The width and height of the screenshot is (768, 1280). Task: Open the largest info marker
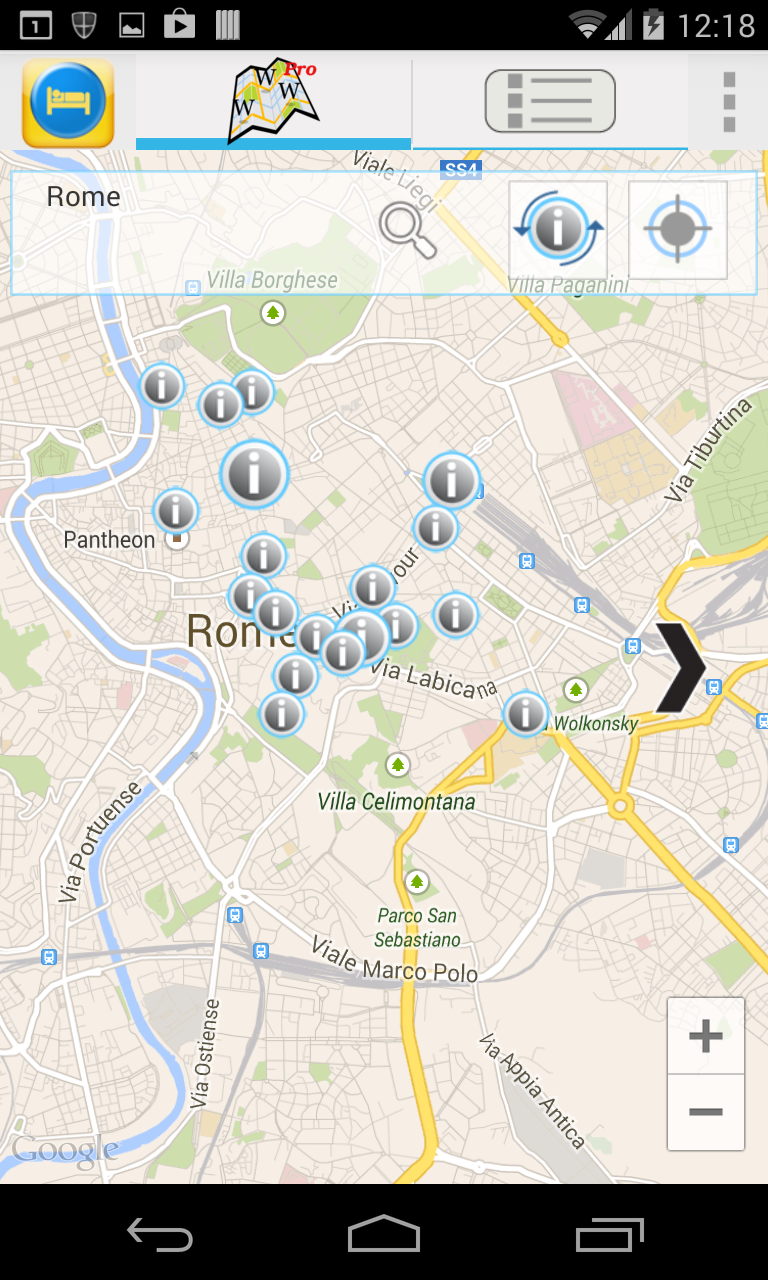click(x=255, y=474)
